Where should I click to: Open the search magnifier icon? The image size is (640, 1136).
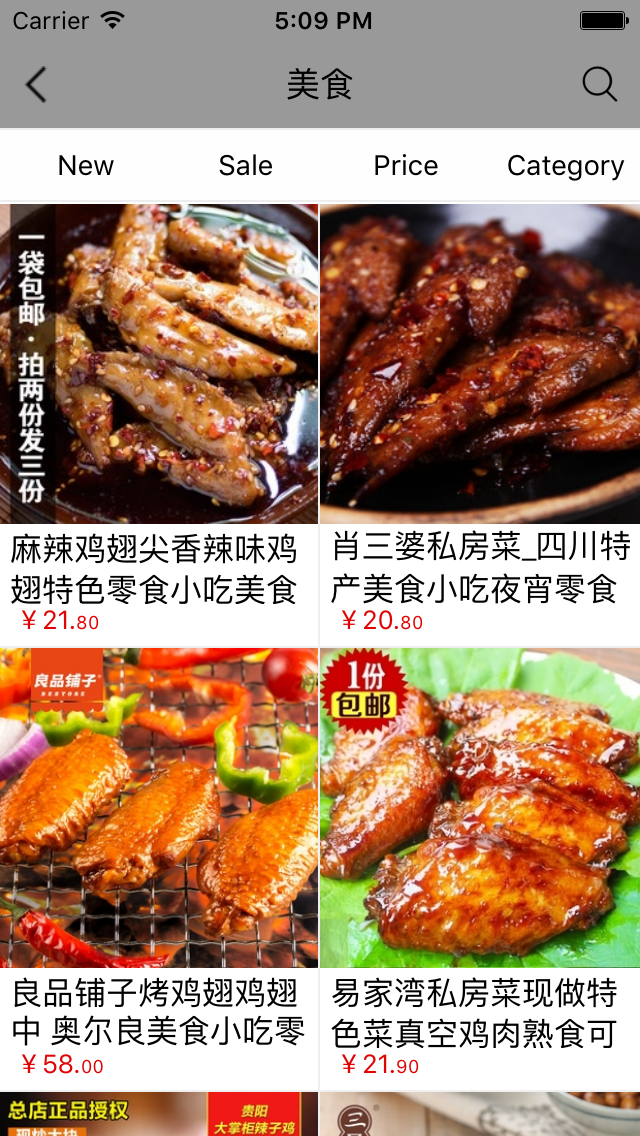coord(599,85)
